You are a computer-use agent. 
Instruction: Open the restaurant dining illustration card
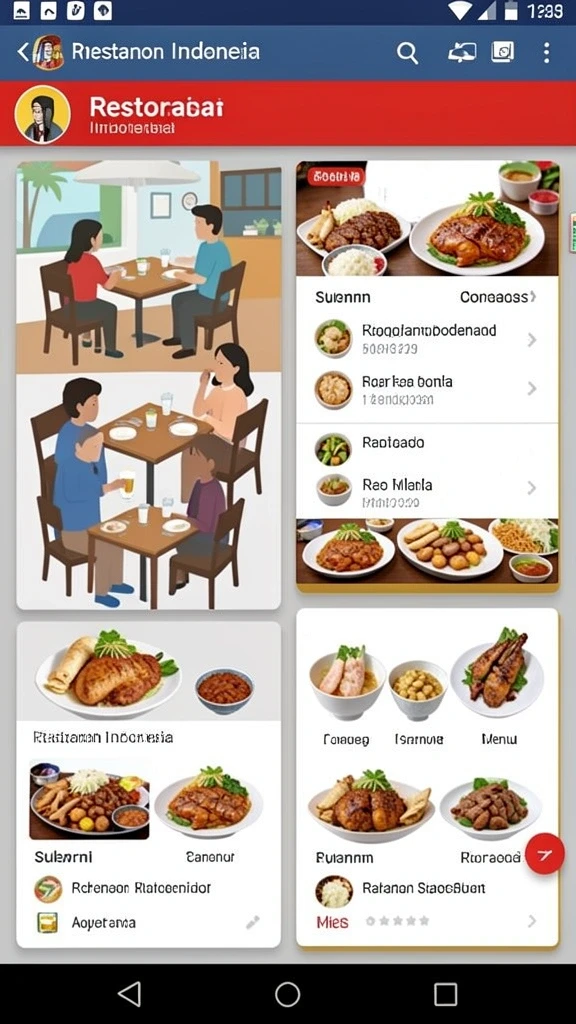coord(149,385)
